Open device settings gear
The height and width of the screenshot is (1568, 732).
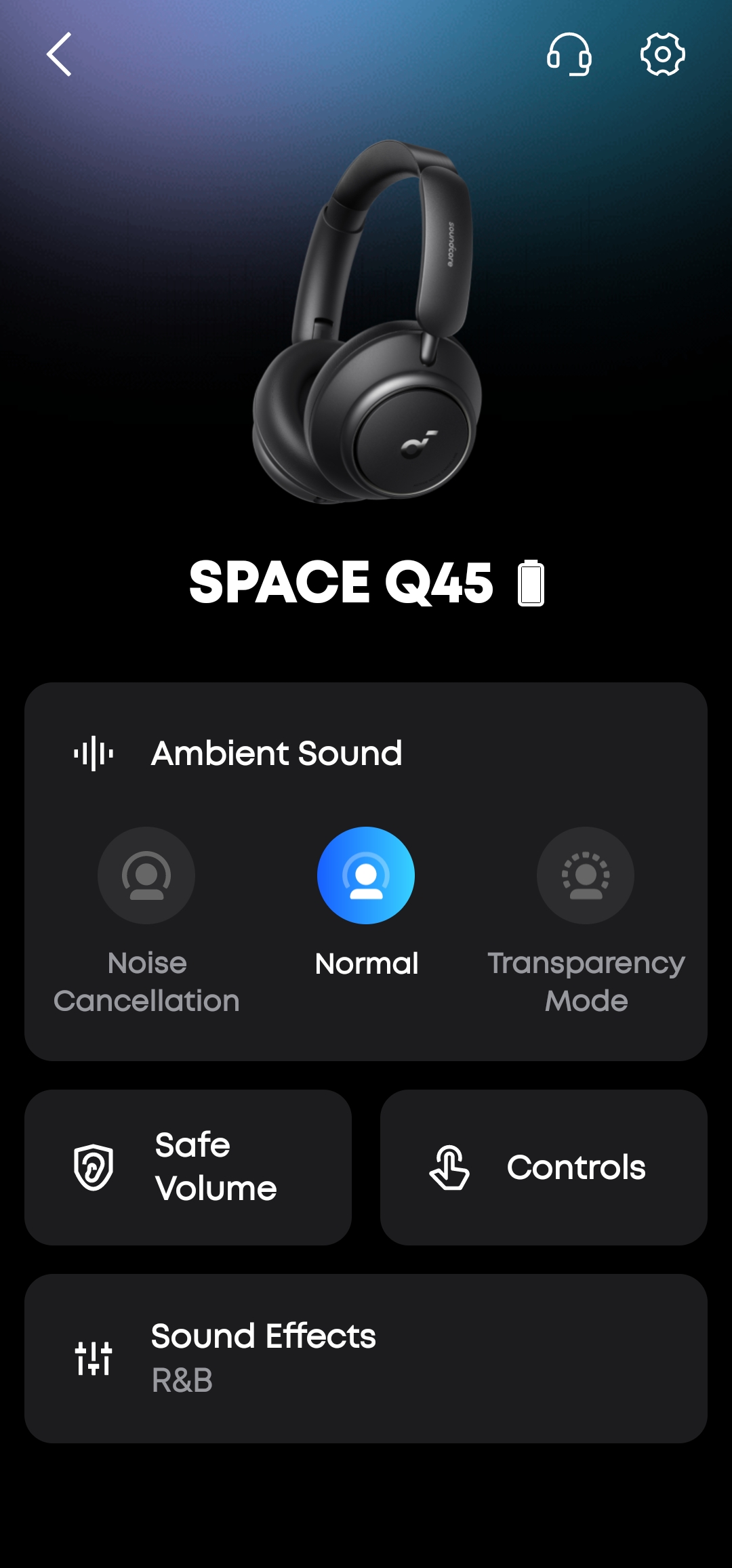tap(662, 54)
